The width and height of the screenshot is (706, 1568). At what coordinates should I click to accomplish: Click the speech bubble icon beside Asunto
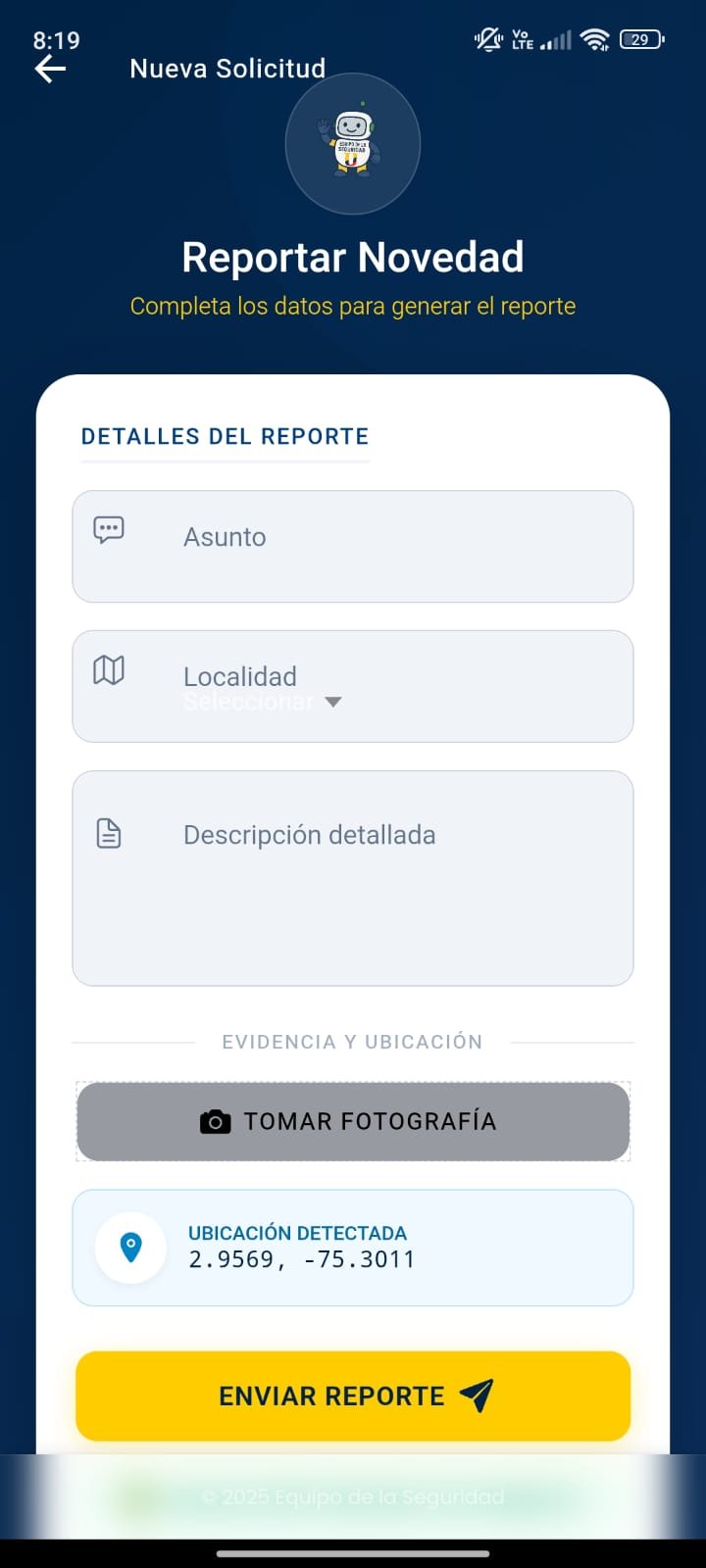pos(108,529)
